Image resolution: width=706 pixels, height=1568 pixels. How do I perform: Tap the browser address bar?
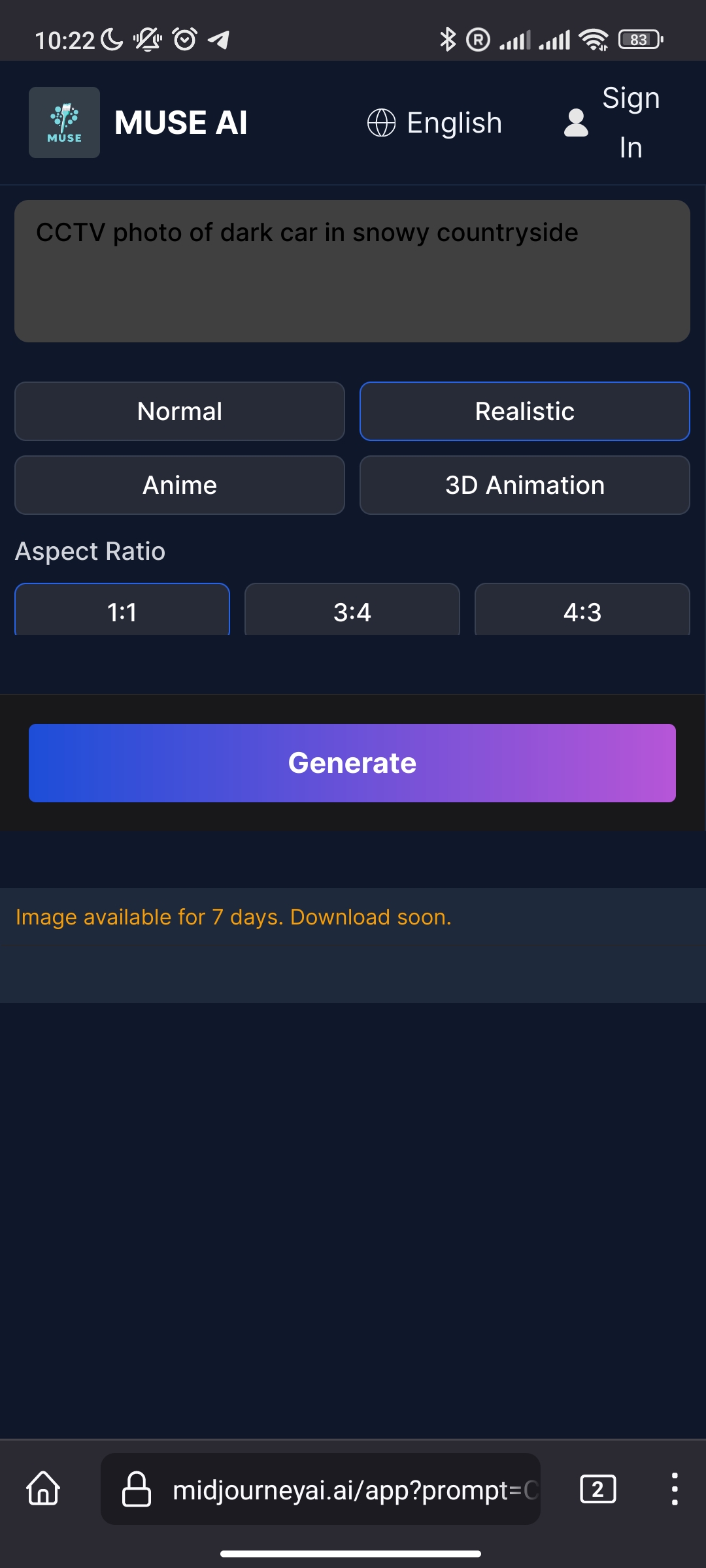[x=320, y=1490]
